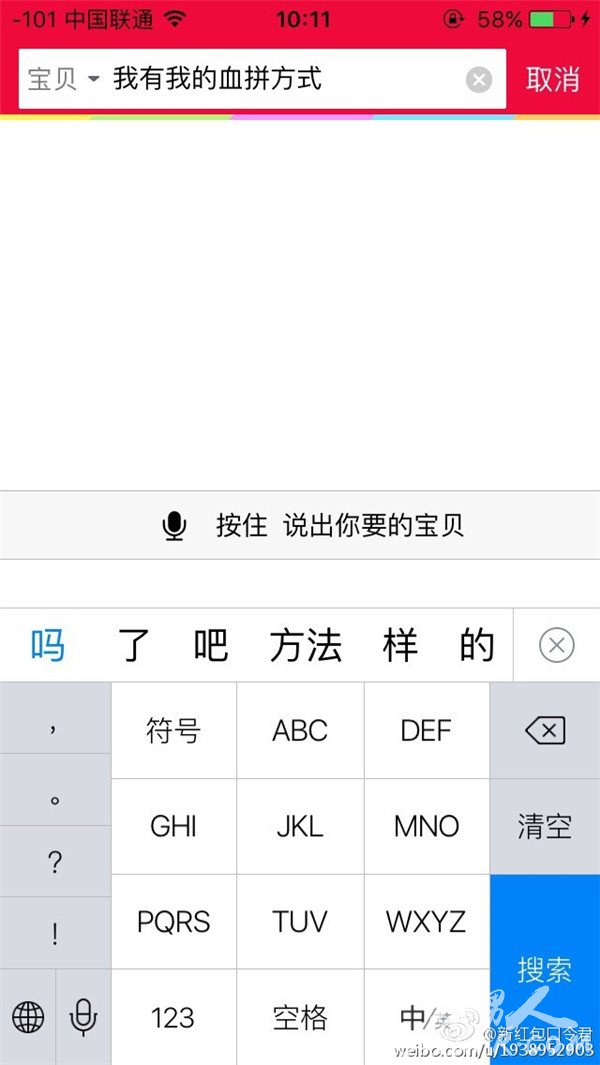Tap 取消 to cancel the search

552,79
